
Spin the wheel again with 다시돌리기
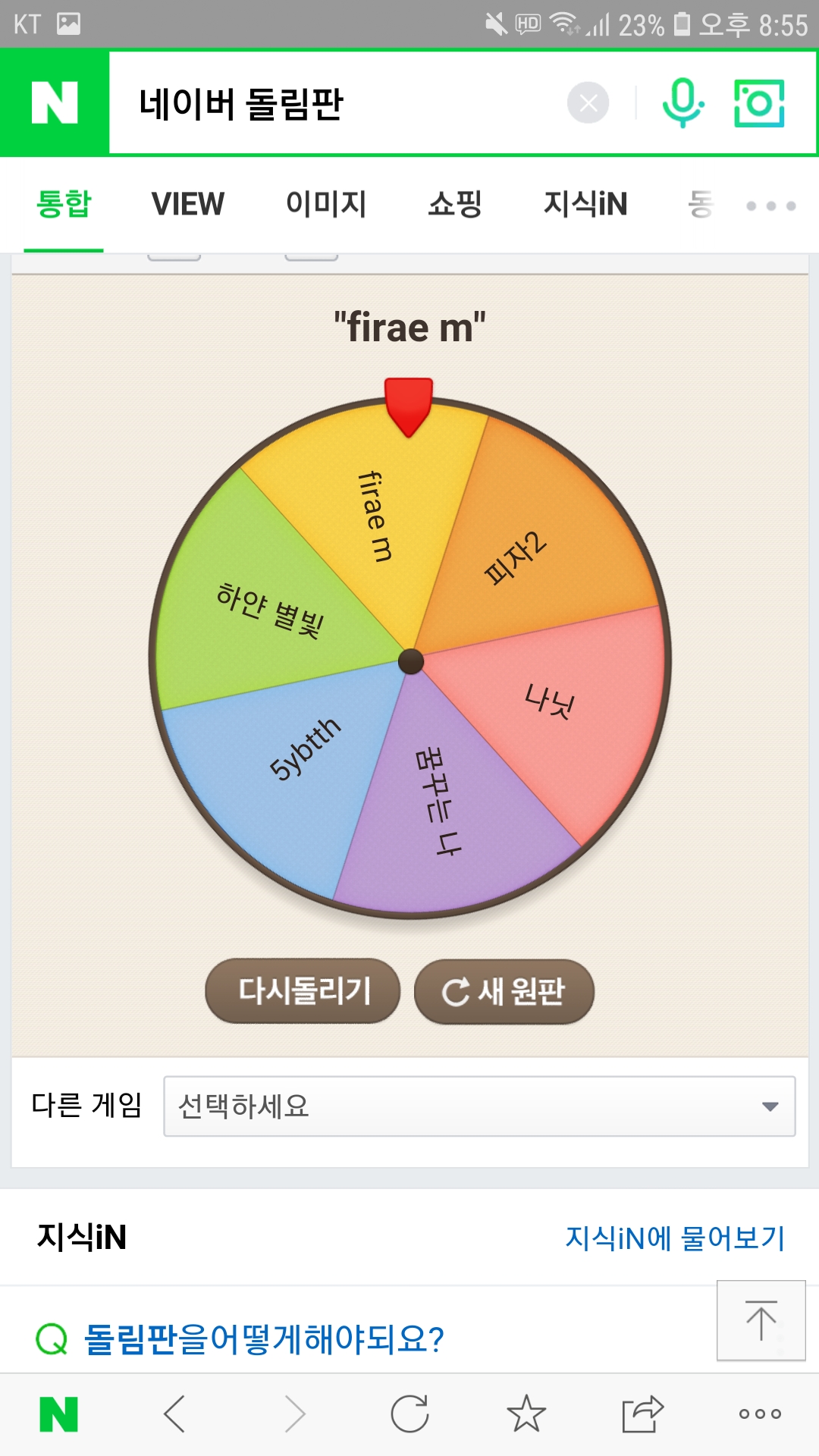303,991
